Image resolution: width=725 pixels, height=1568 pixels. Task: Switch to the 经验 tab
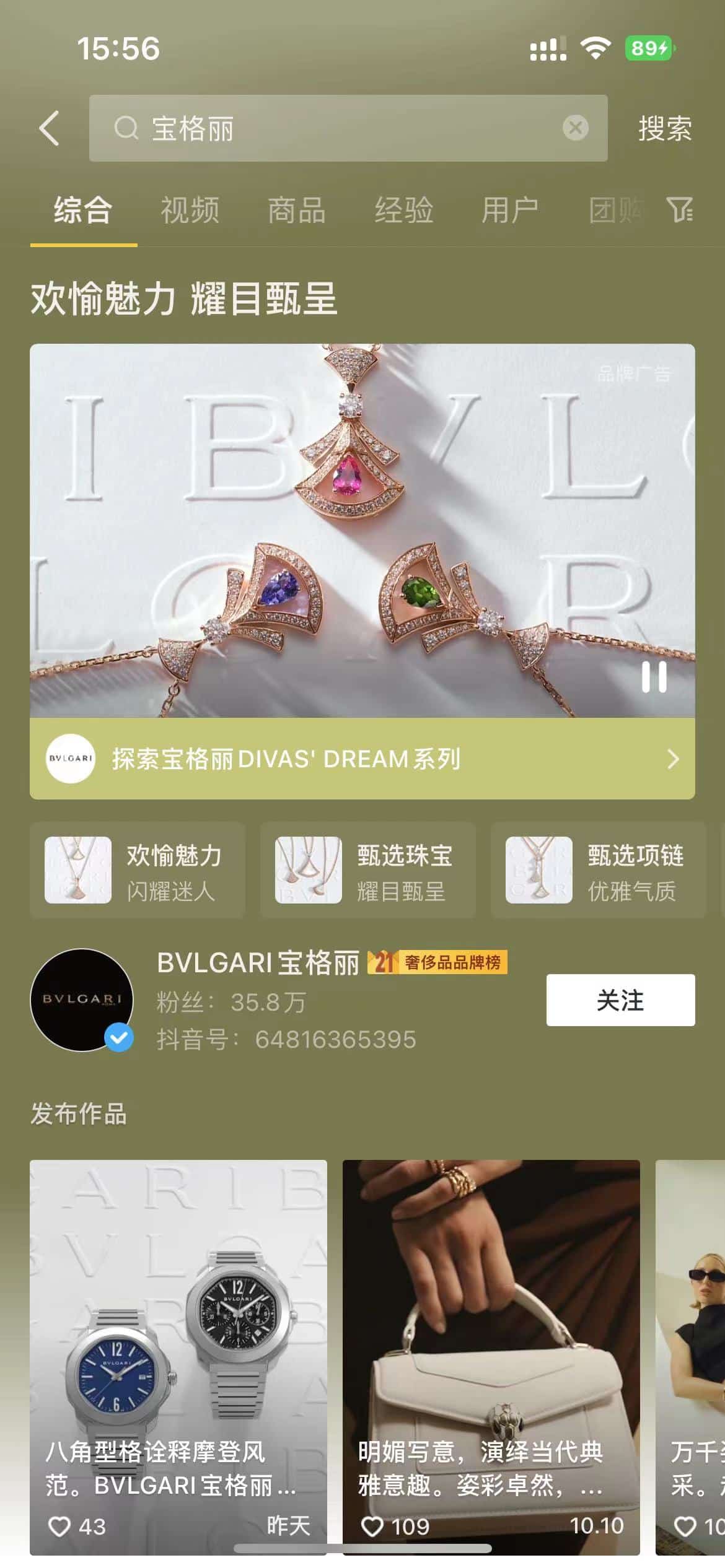coord(403,210)
